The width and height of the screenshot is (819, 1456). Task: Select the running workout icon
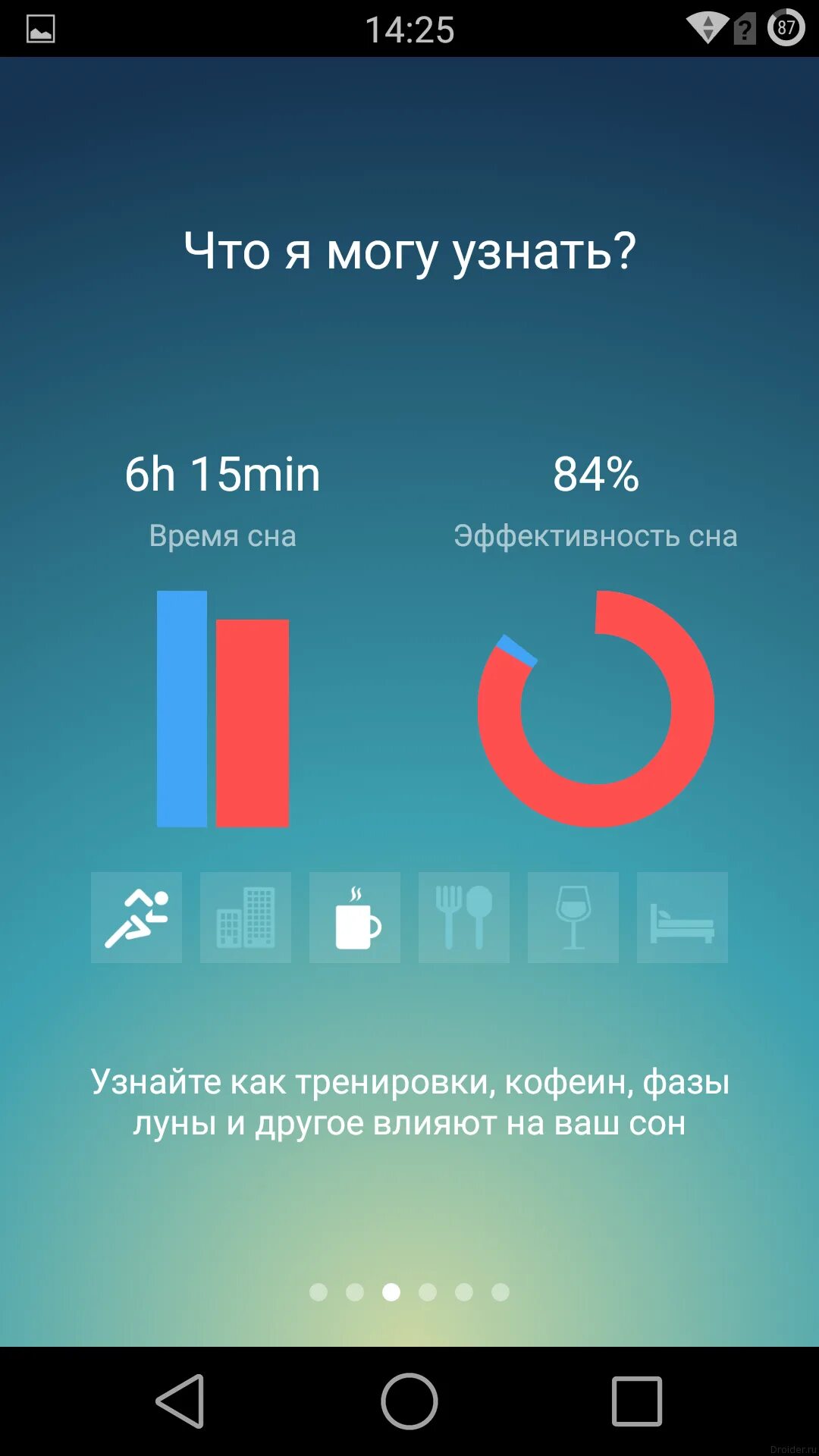(x=136, y=918)
